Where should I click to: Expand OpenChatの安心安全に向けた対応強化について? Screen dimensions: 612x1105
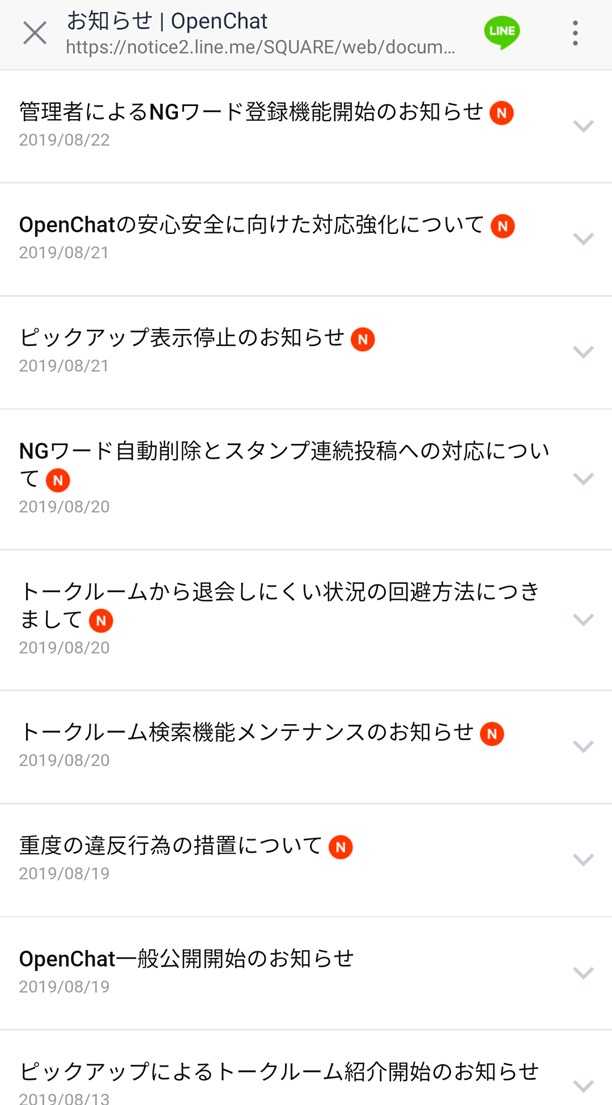point(306,240)
